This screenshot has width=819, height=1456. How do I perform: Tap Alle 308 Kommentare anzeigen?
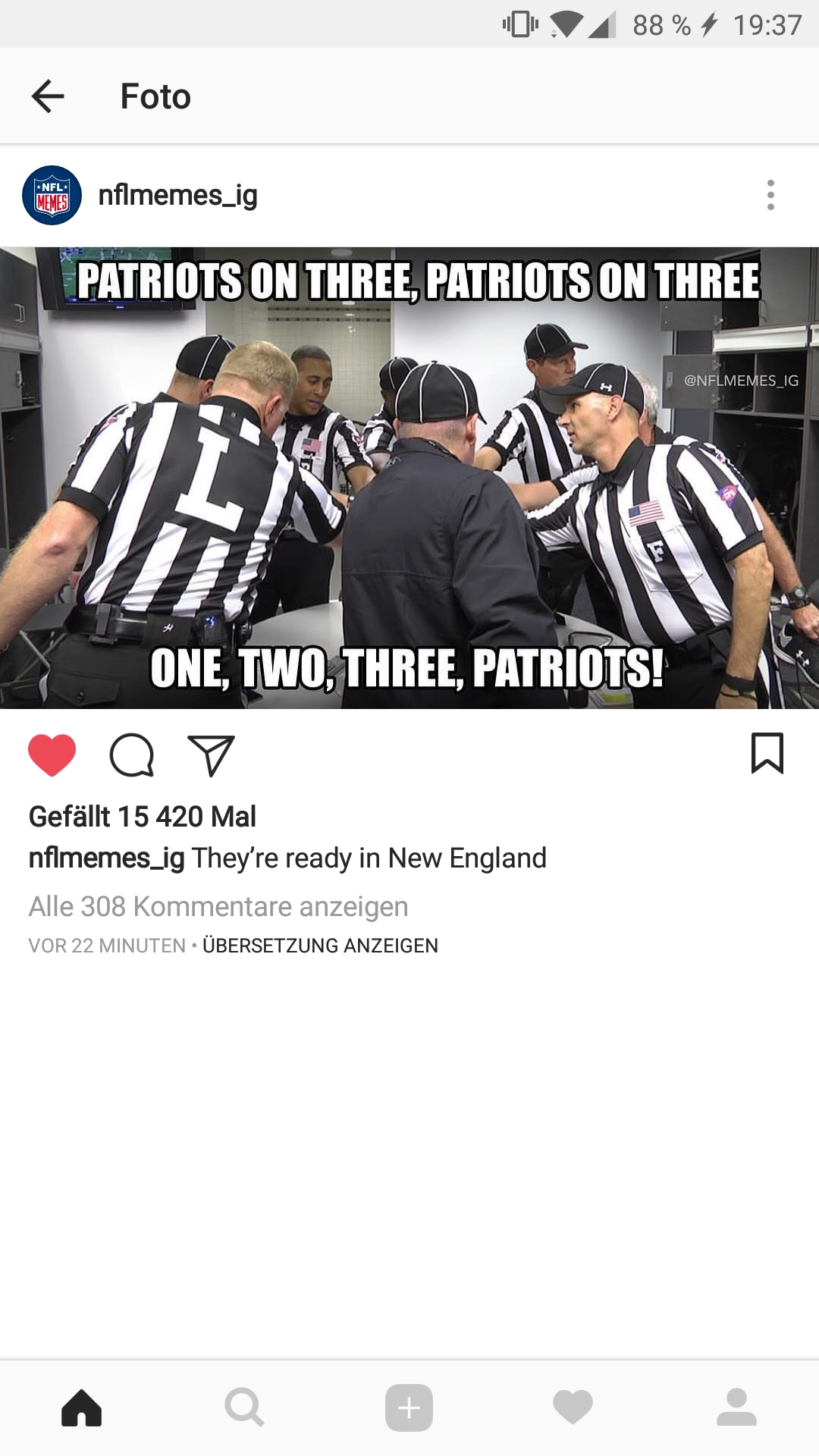tap(218, 906)
